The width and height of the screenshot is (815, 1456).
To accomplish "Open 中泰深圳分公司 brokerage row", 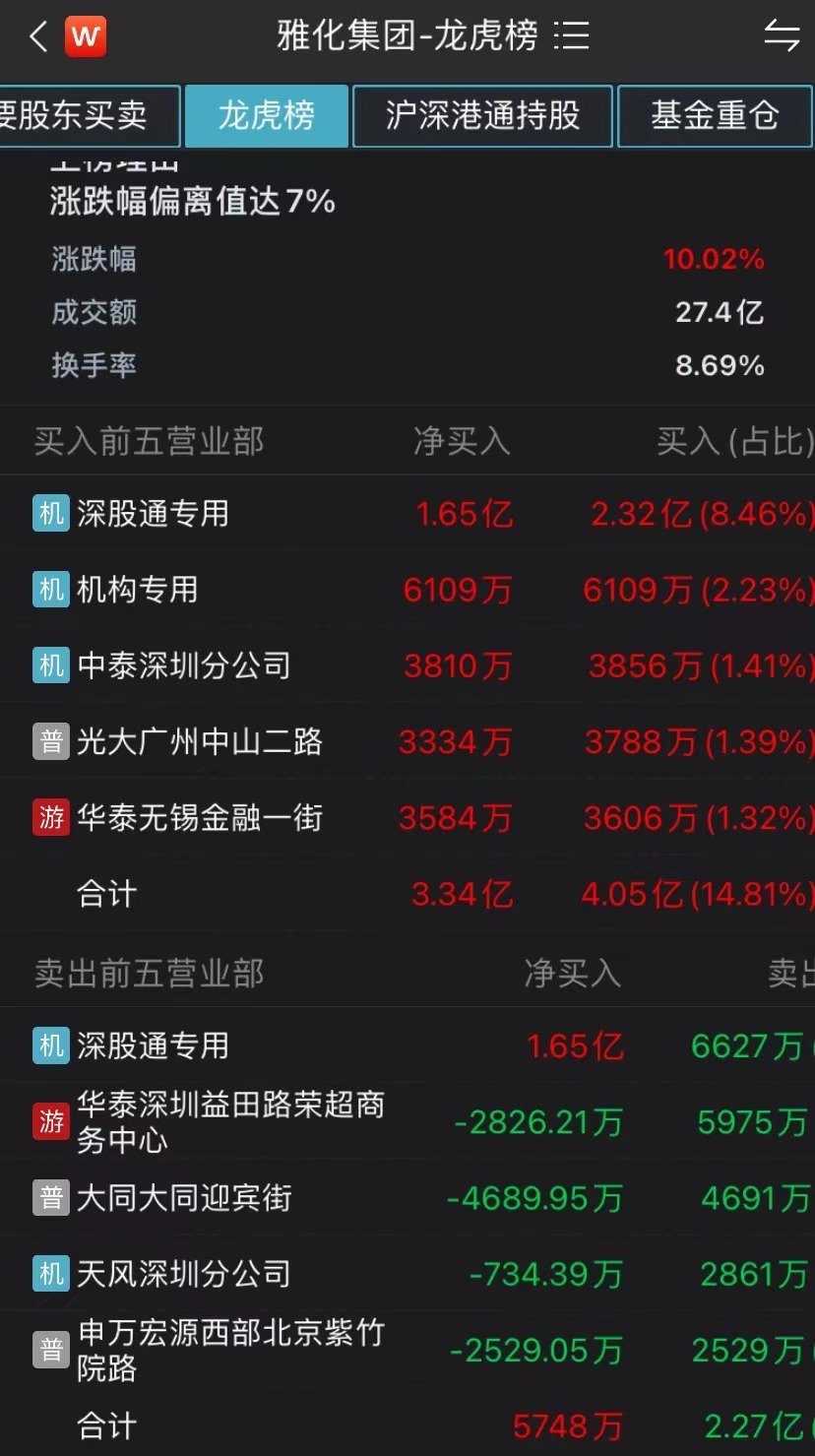I will coord(407,666).
